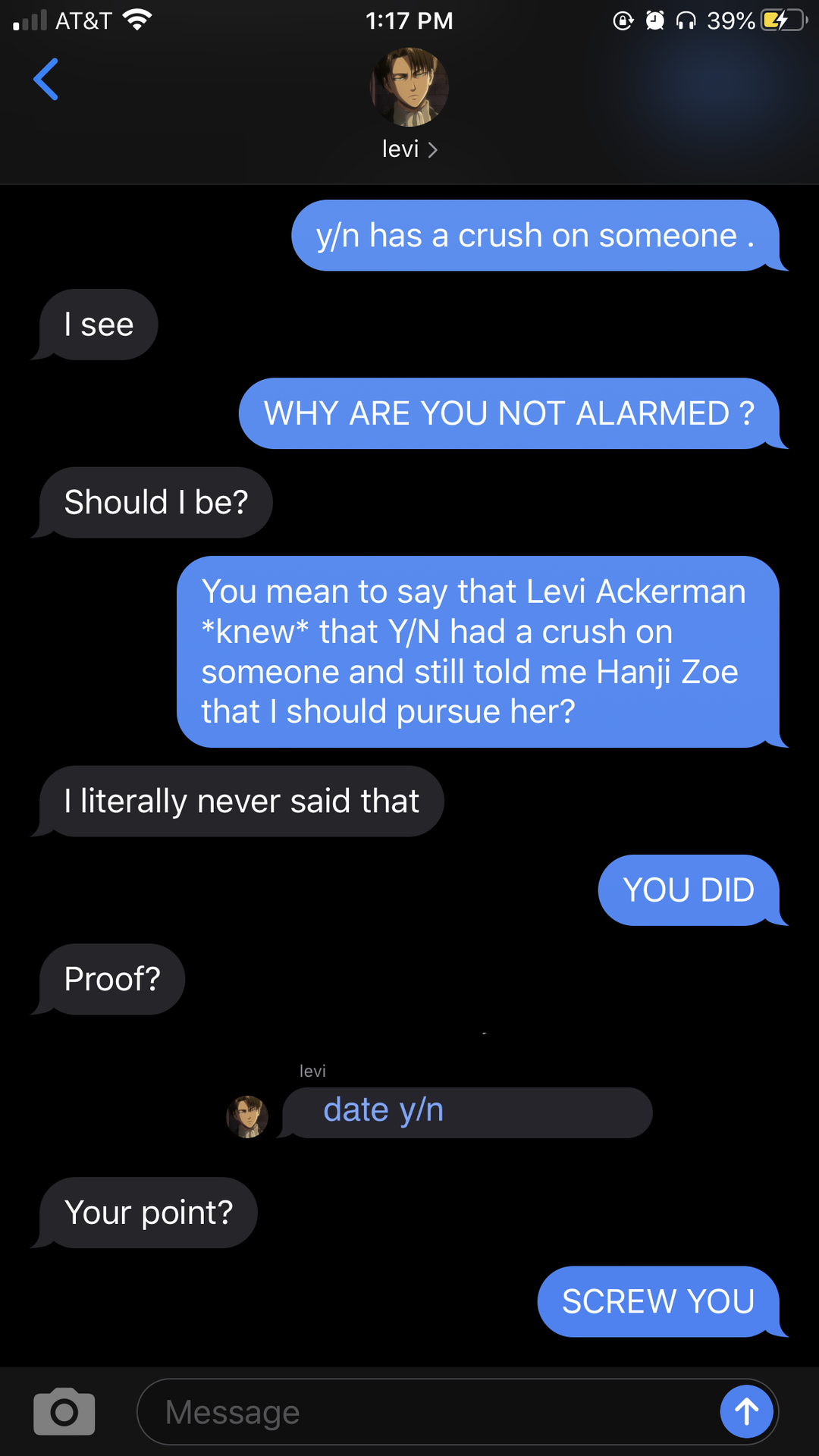The width and height of the screenshot is (819, 1456).
Task: Open the camera to attach a photo
Action: click(x=64, y=1411)
